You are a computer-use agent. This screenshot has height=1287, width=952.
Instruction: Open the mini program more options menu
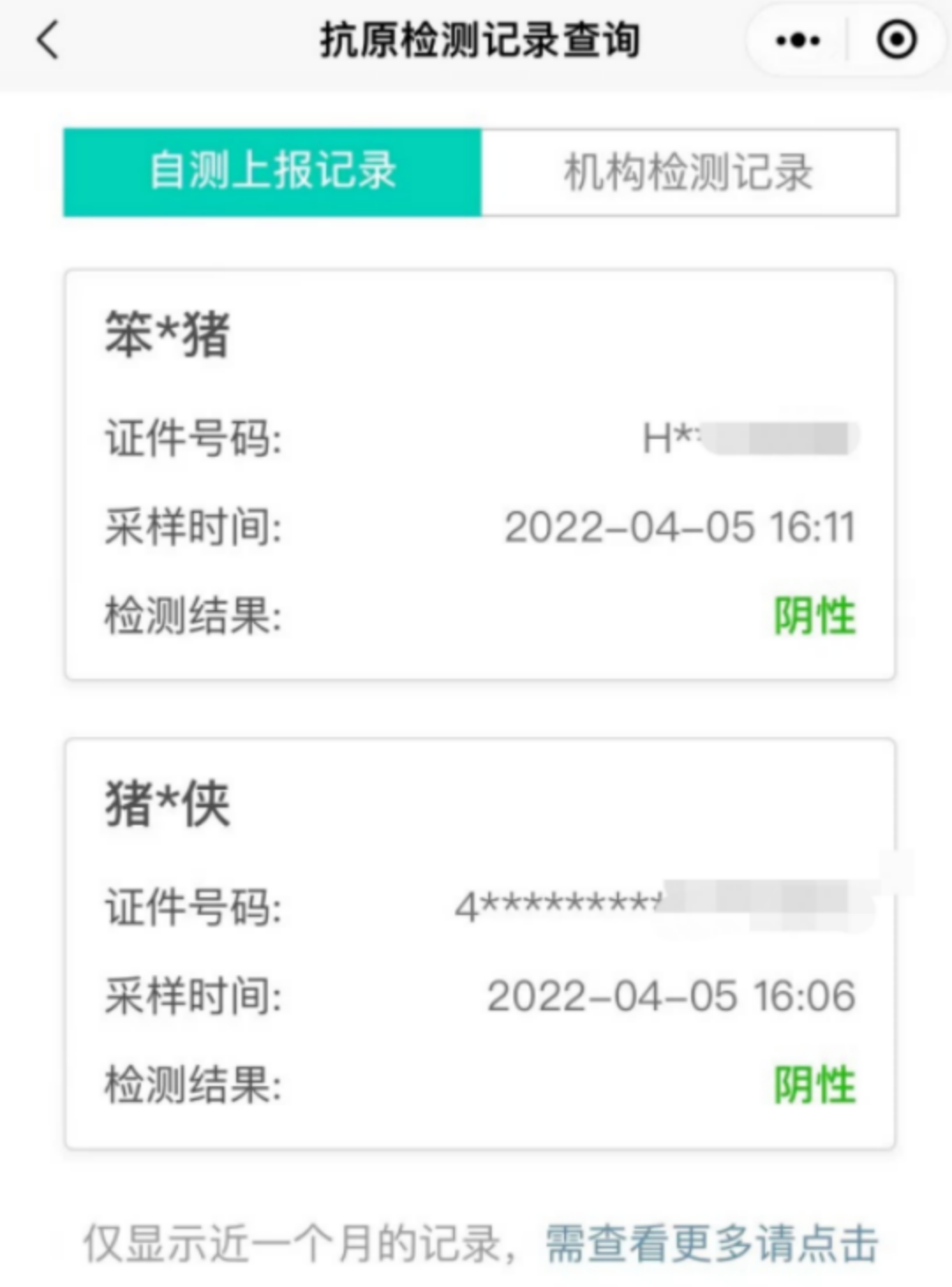pyautogui.click(x=798, y=41)
